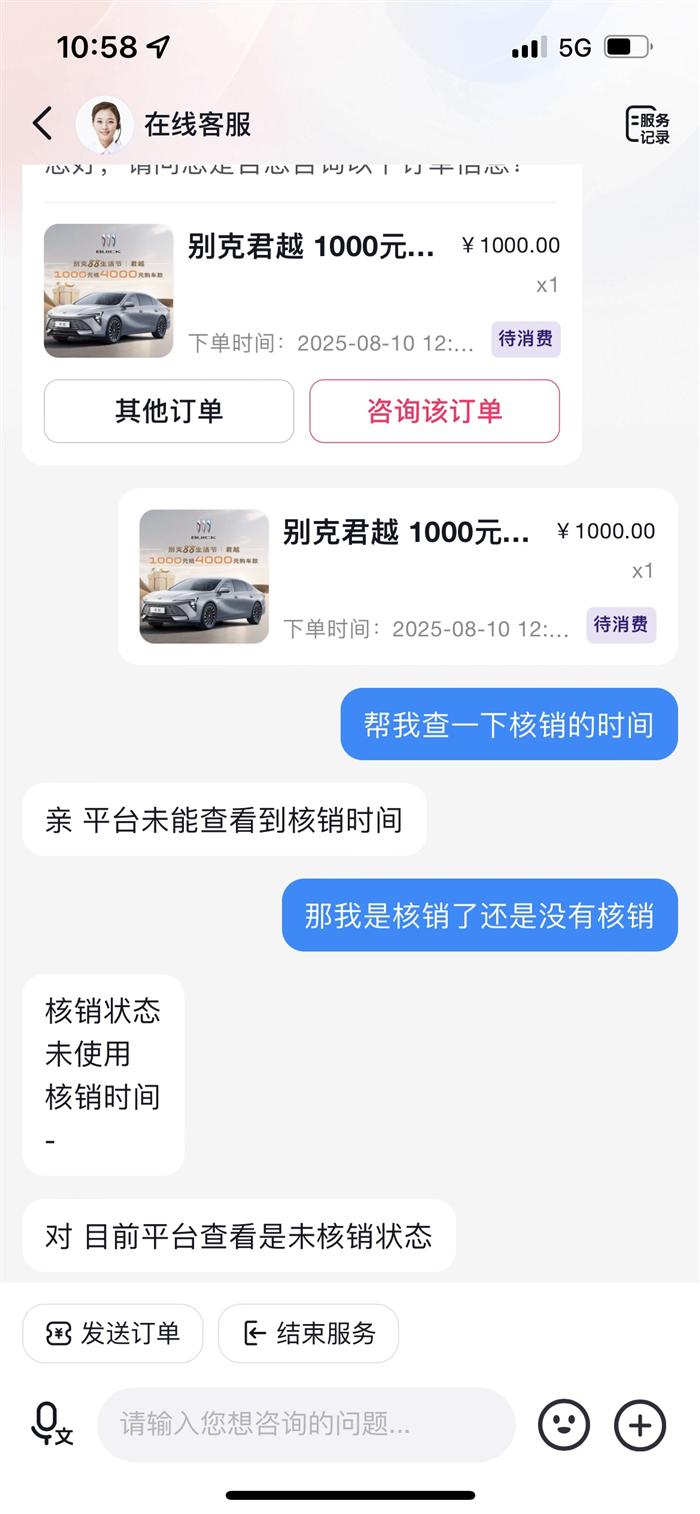Open 服务记录 service history
This screenshot has width=700, height=1514.
pos(647,125)
